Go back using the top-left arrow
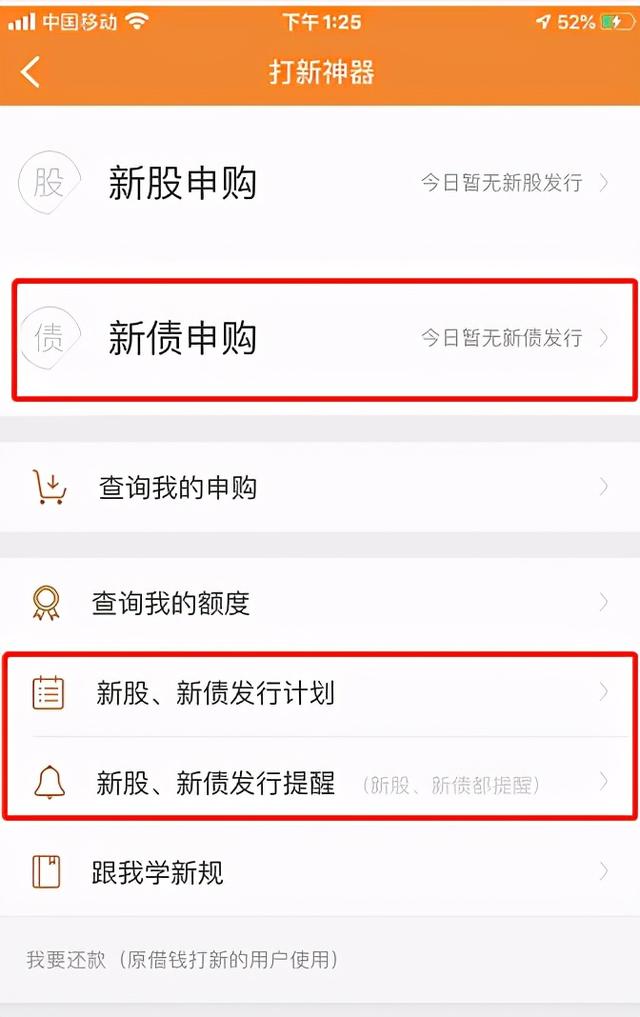The height and width of the screenshot is (1017, 640). 31,72
